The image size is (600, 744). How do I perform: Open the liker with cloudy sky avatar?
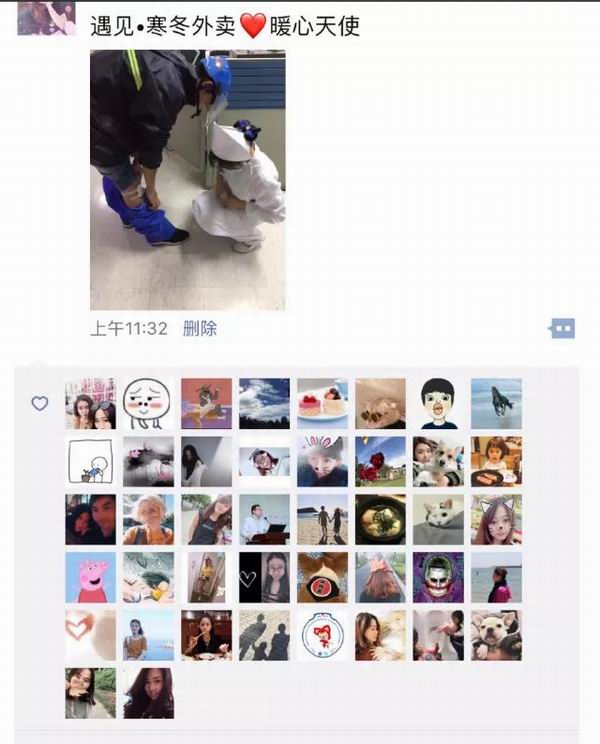pyautogui.click(x=264, y=403)
